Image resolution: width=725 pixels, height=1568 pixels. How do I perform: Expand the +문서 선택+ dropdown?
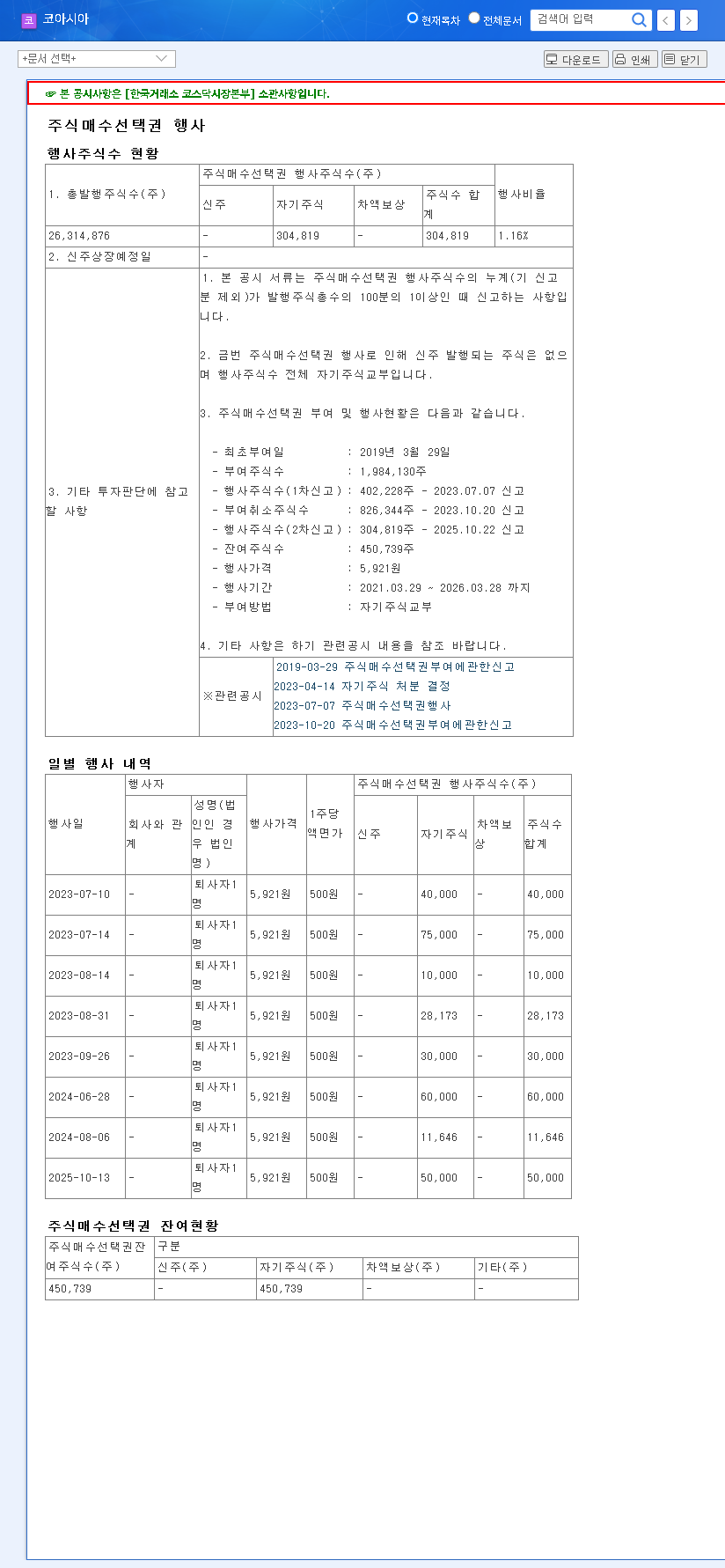[x=97, y=59]
